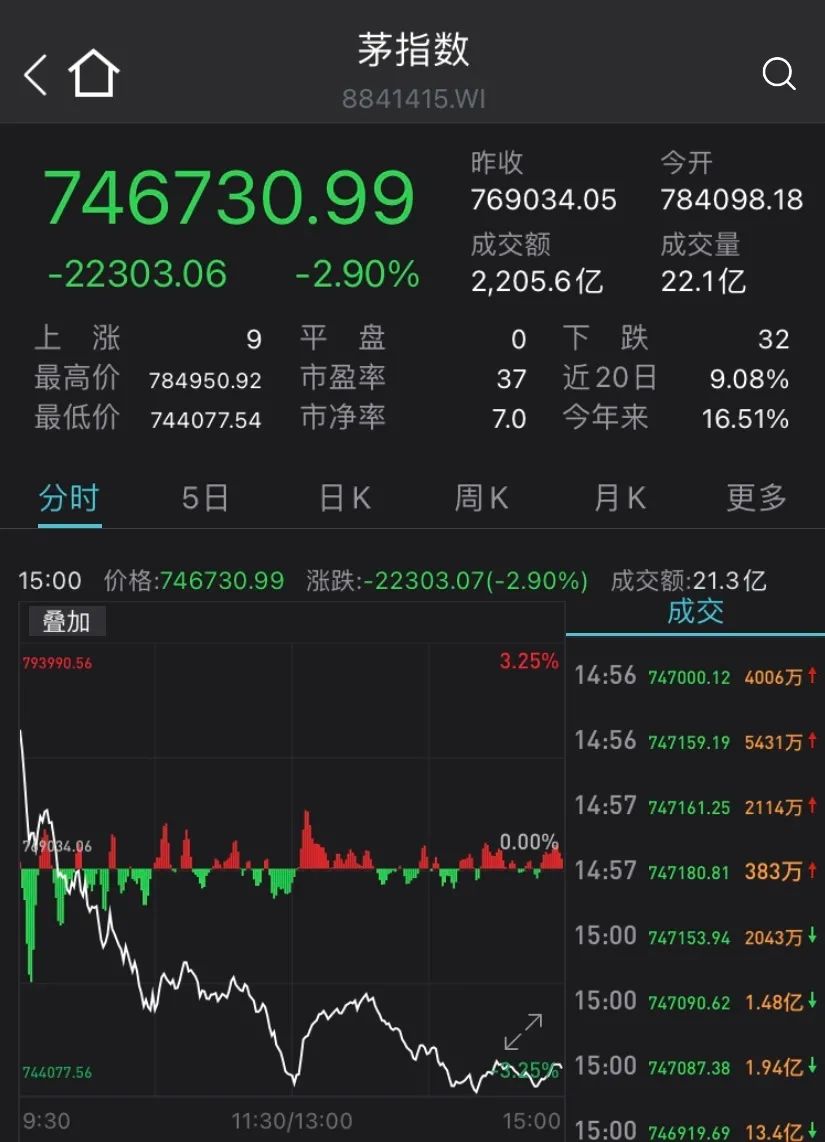Expand the chart to full screen
825x1142 pixels.
pyautogui.click(x=523, y=1032)
